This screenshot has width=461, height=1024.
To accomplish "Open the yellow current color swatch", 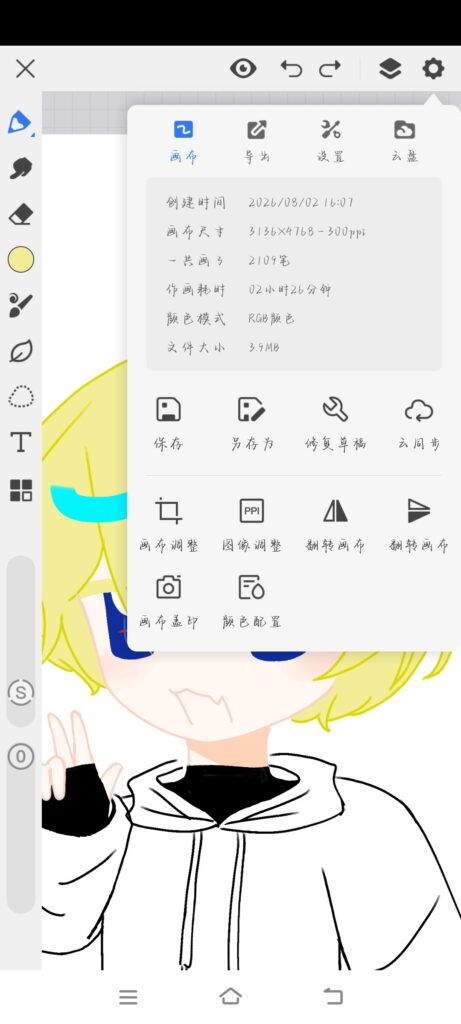I will click(x=21, y=260).
